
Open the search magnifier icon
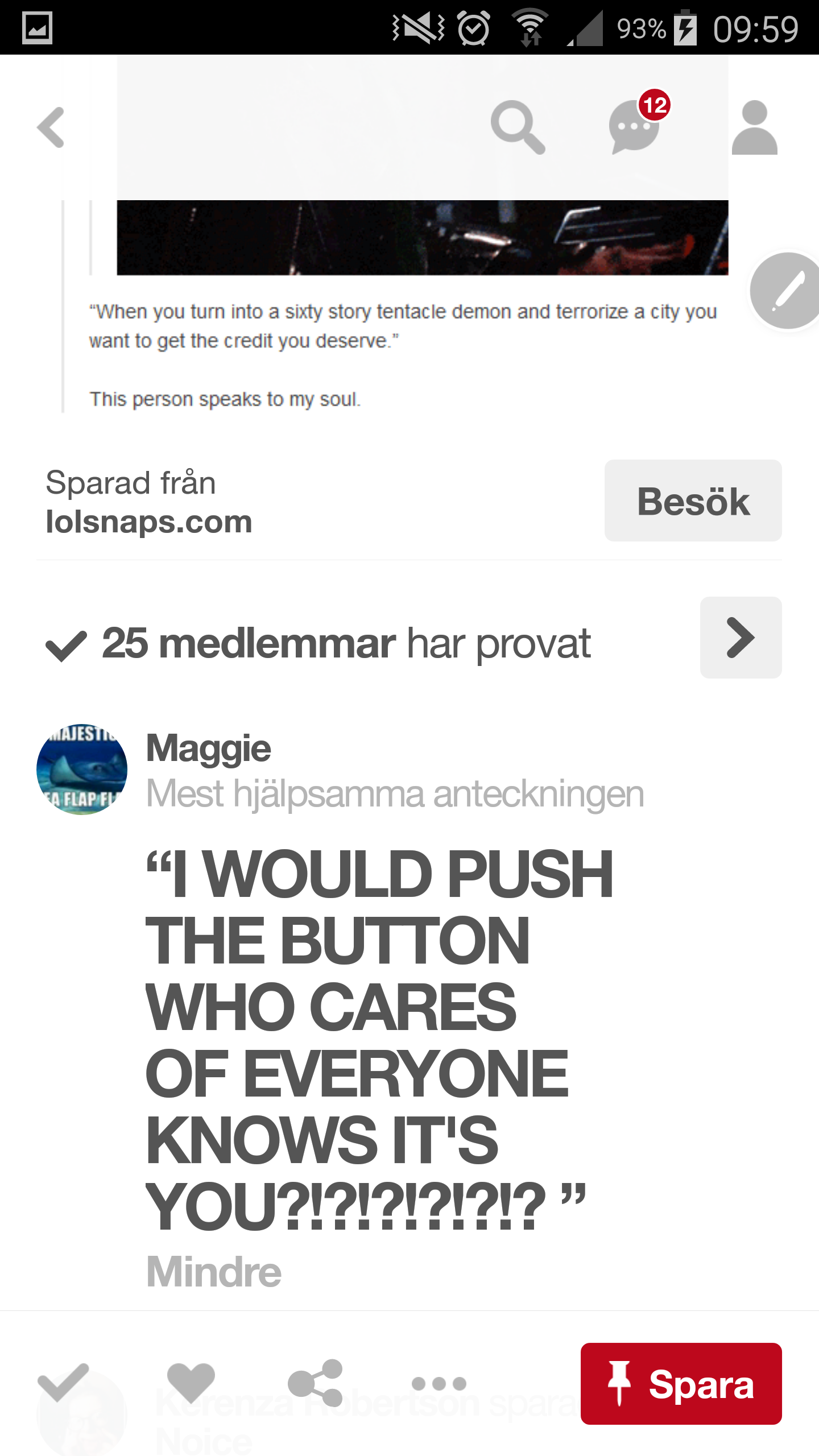tap(518, 127)
